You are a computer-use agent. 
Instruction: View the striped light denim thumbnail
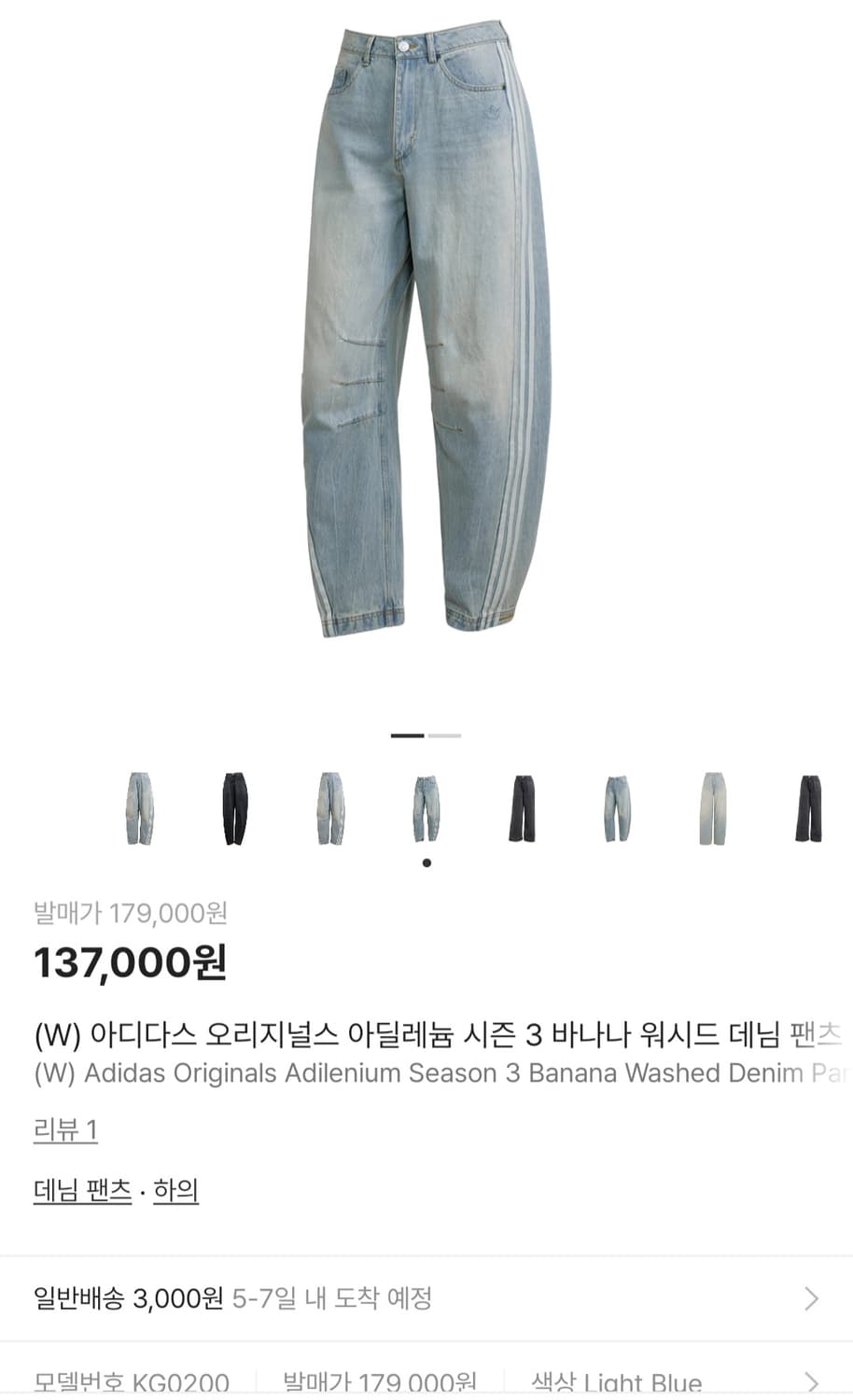[331, 808]
